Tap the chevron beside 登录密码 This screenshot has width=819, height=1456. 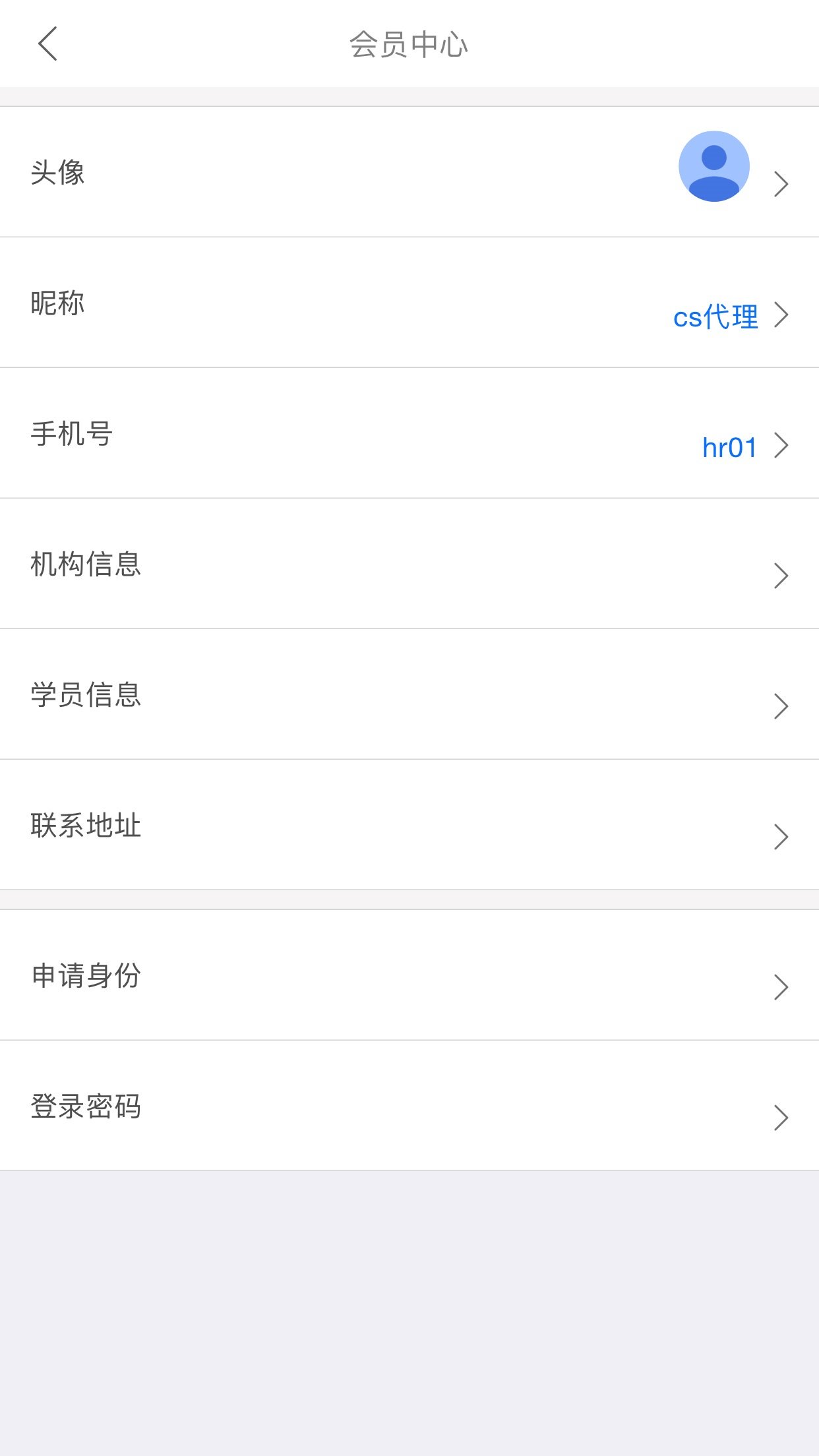click(x=782, y=1117)
